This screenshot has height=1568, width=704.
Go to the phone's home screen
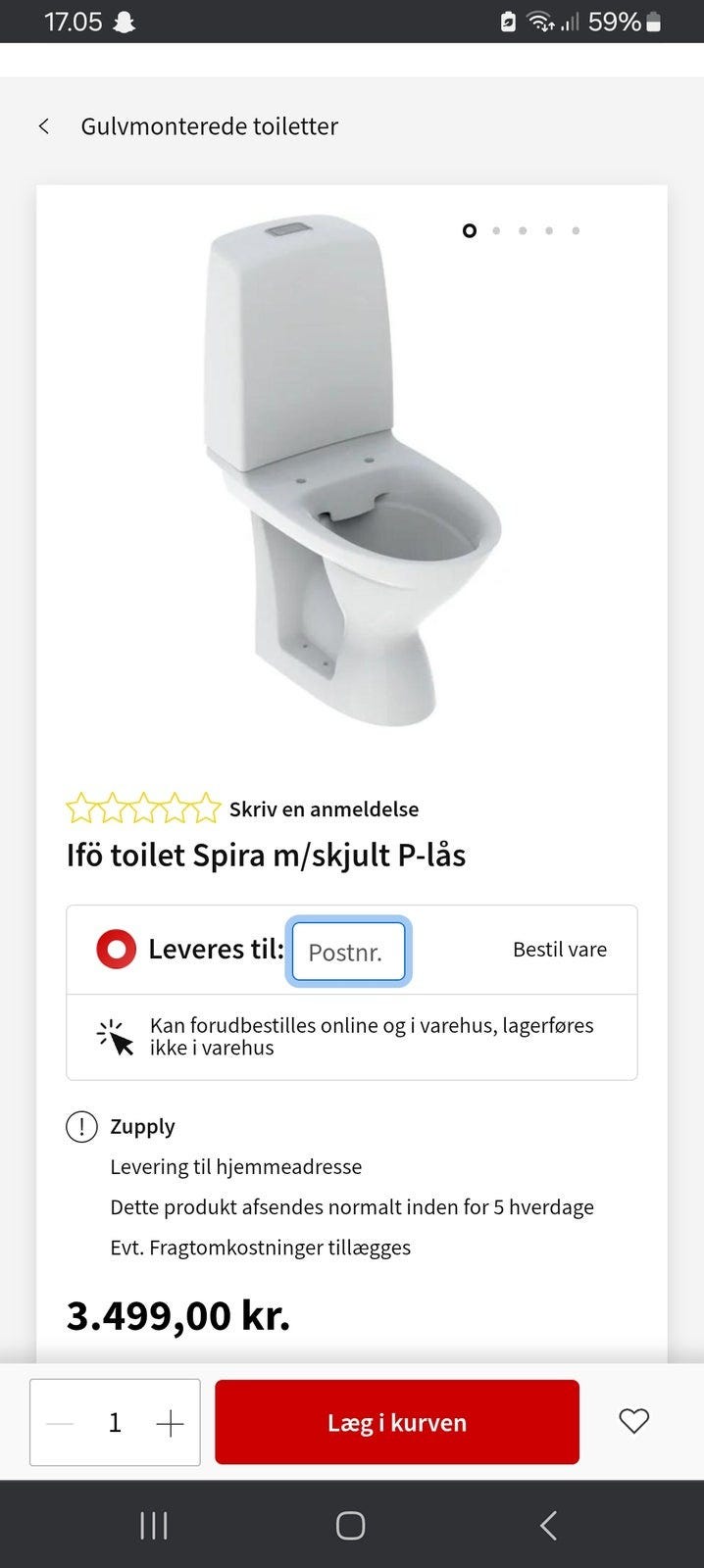[350, 1525]
